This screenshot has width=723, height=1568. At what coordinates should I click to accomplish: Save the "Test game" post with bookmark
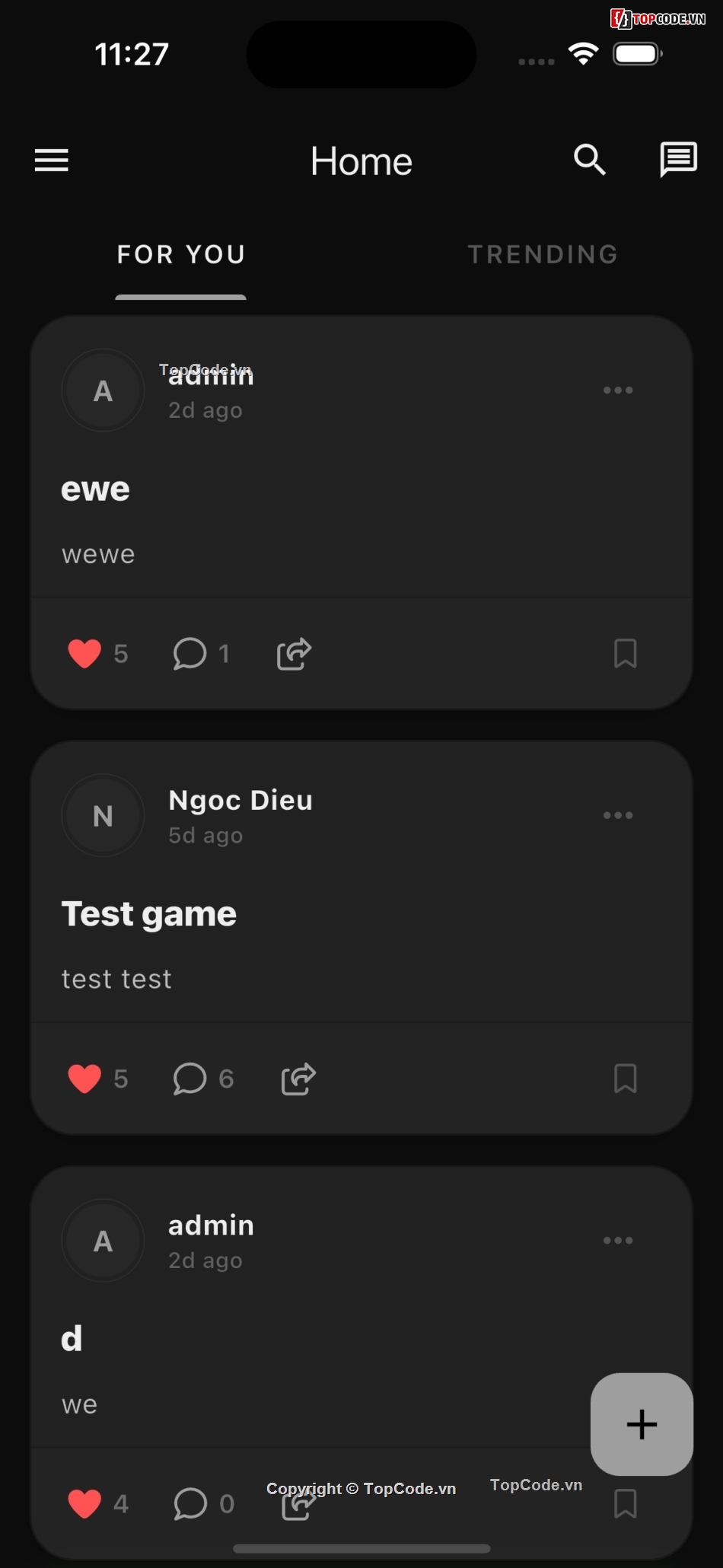click(626, 1079)
